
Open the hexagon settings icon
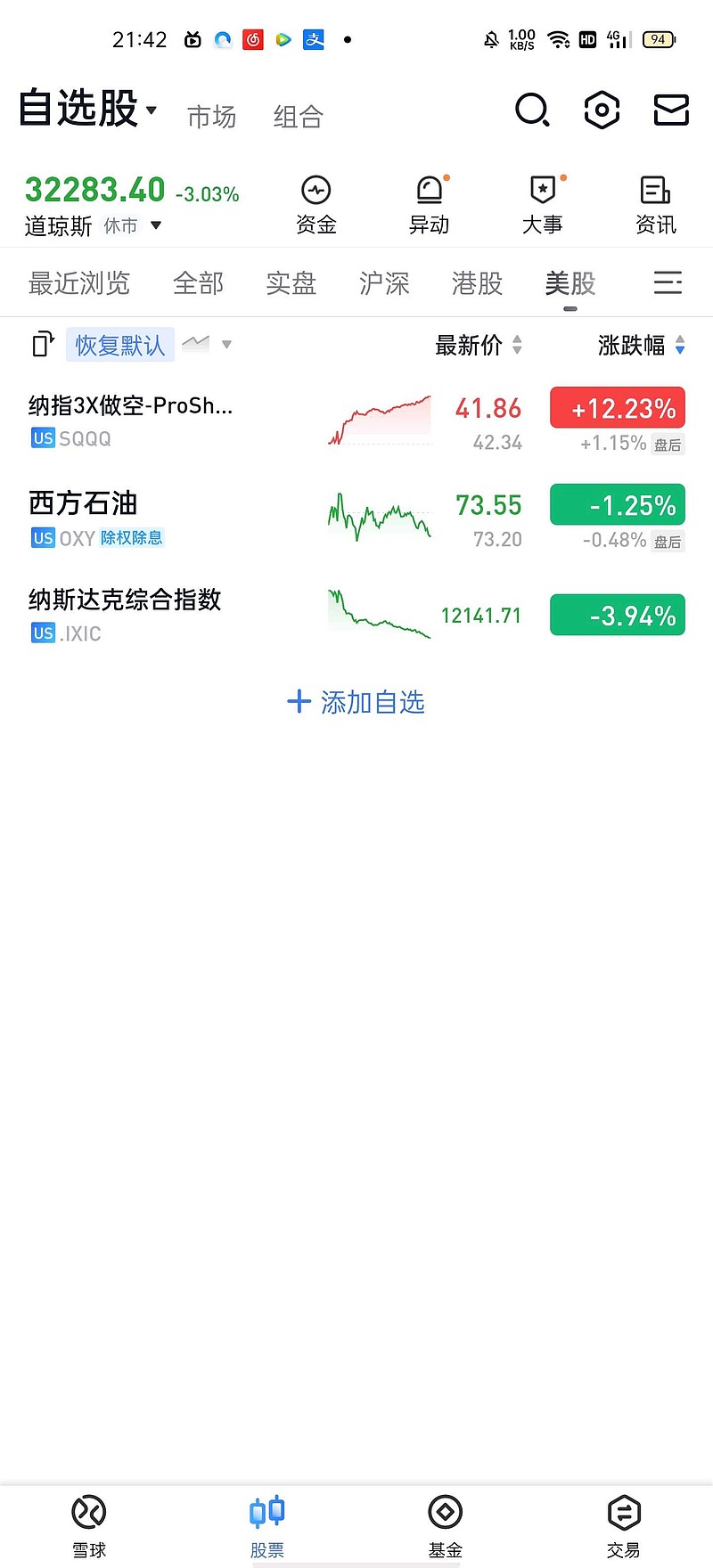point(602,110)
